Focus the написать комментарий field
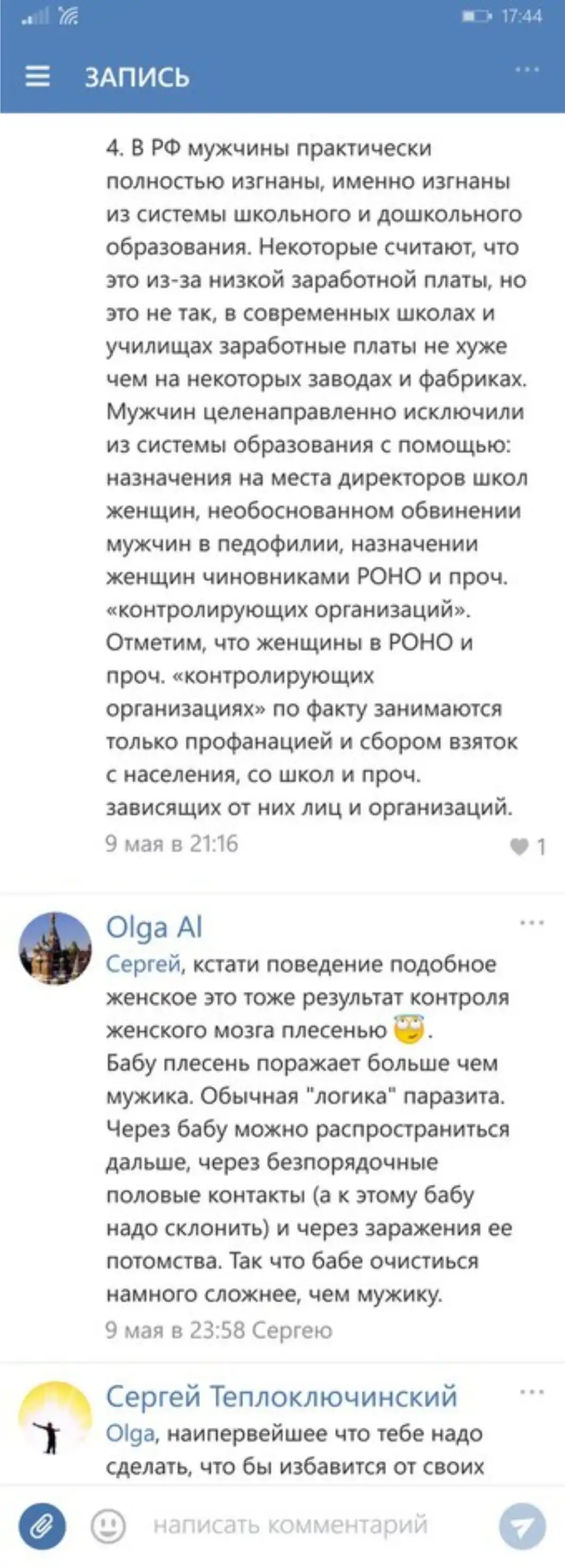The width and height of the screenshot is (565, 1568). 290,1526
